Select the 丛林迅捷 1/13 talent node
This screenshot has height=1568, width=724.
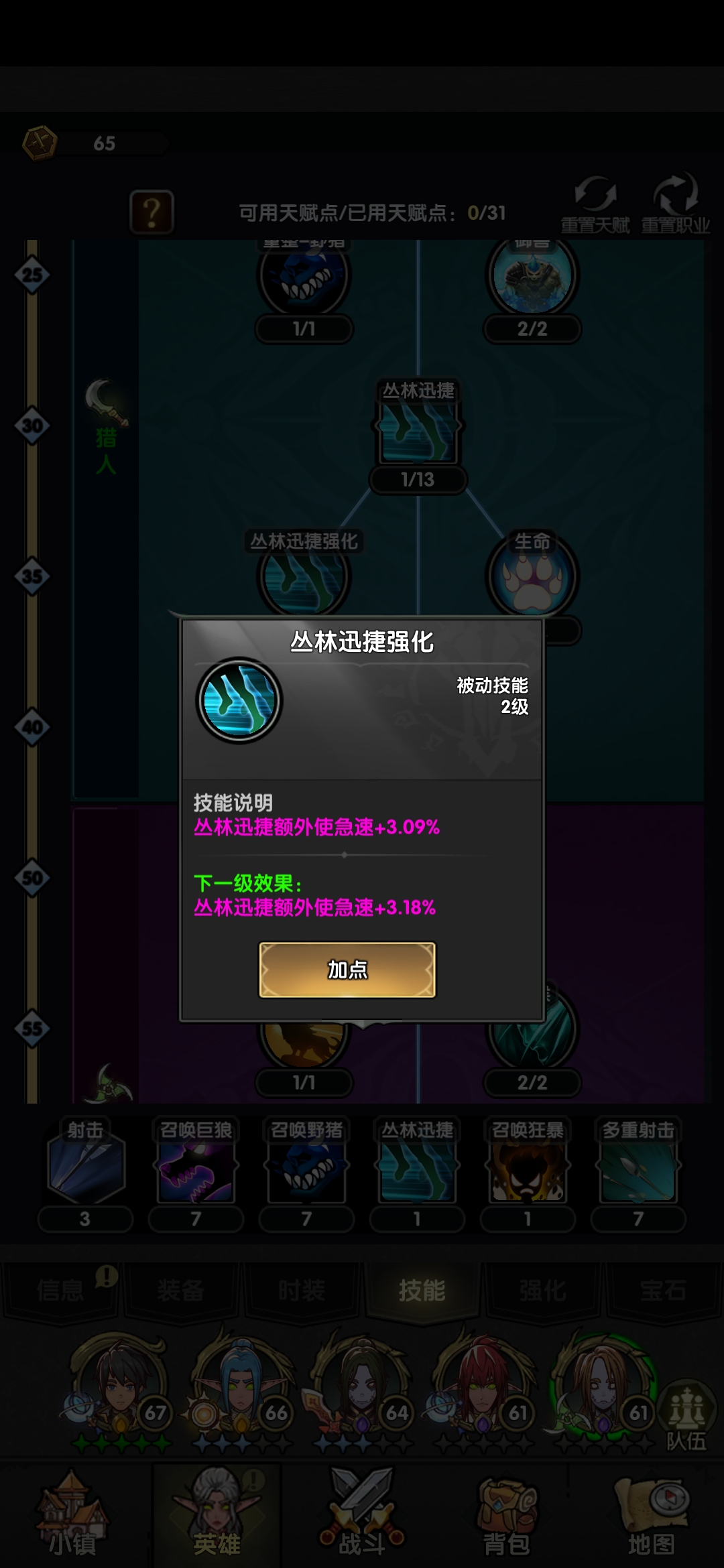(x=418, y=432)
